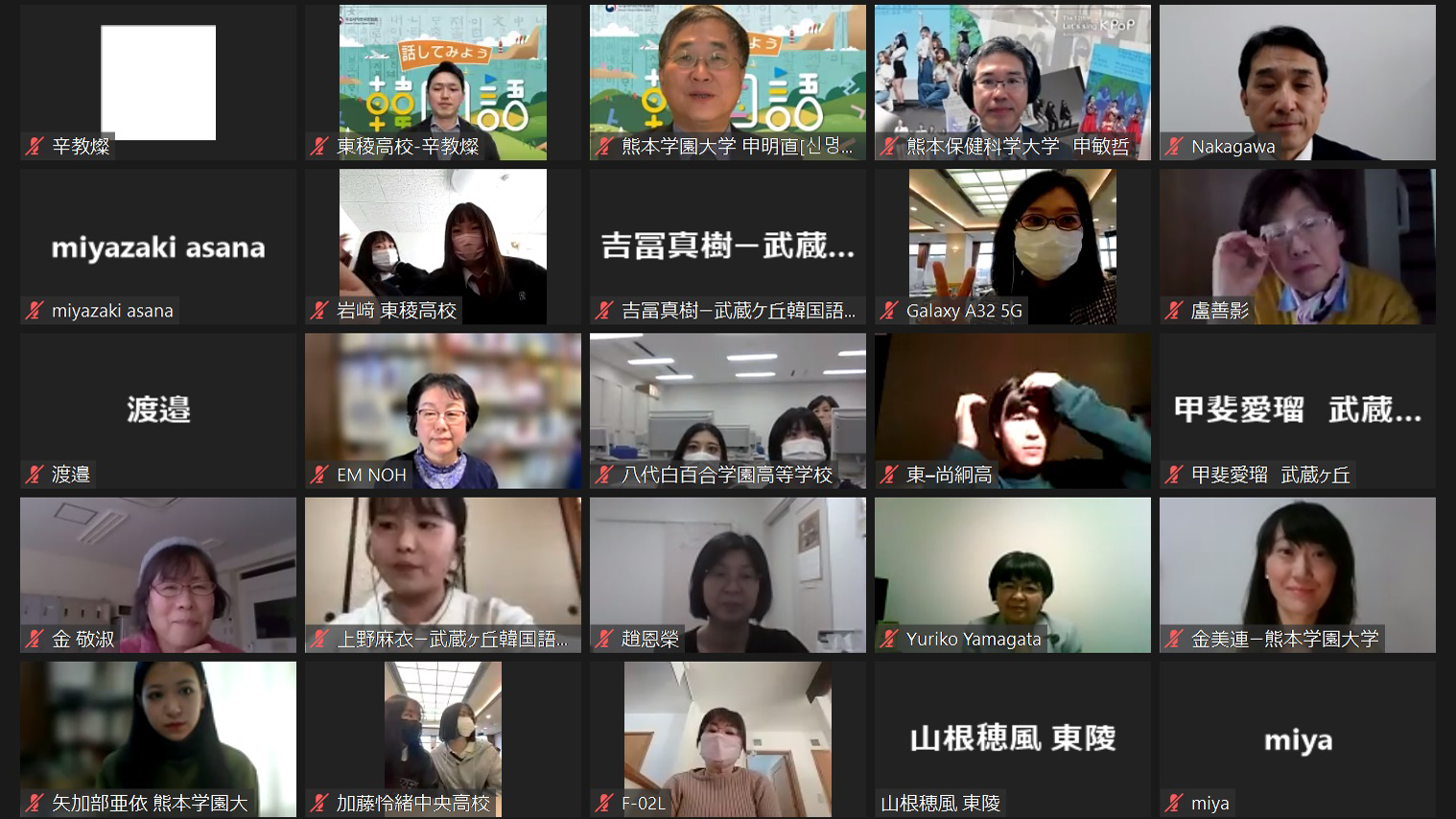Select the 東稜高校-辛教燦 video tile
The height and width of the screenshot is (819, 1456).
[x=442, y=82]
